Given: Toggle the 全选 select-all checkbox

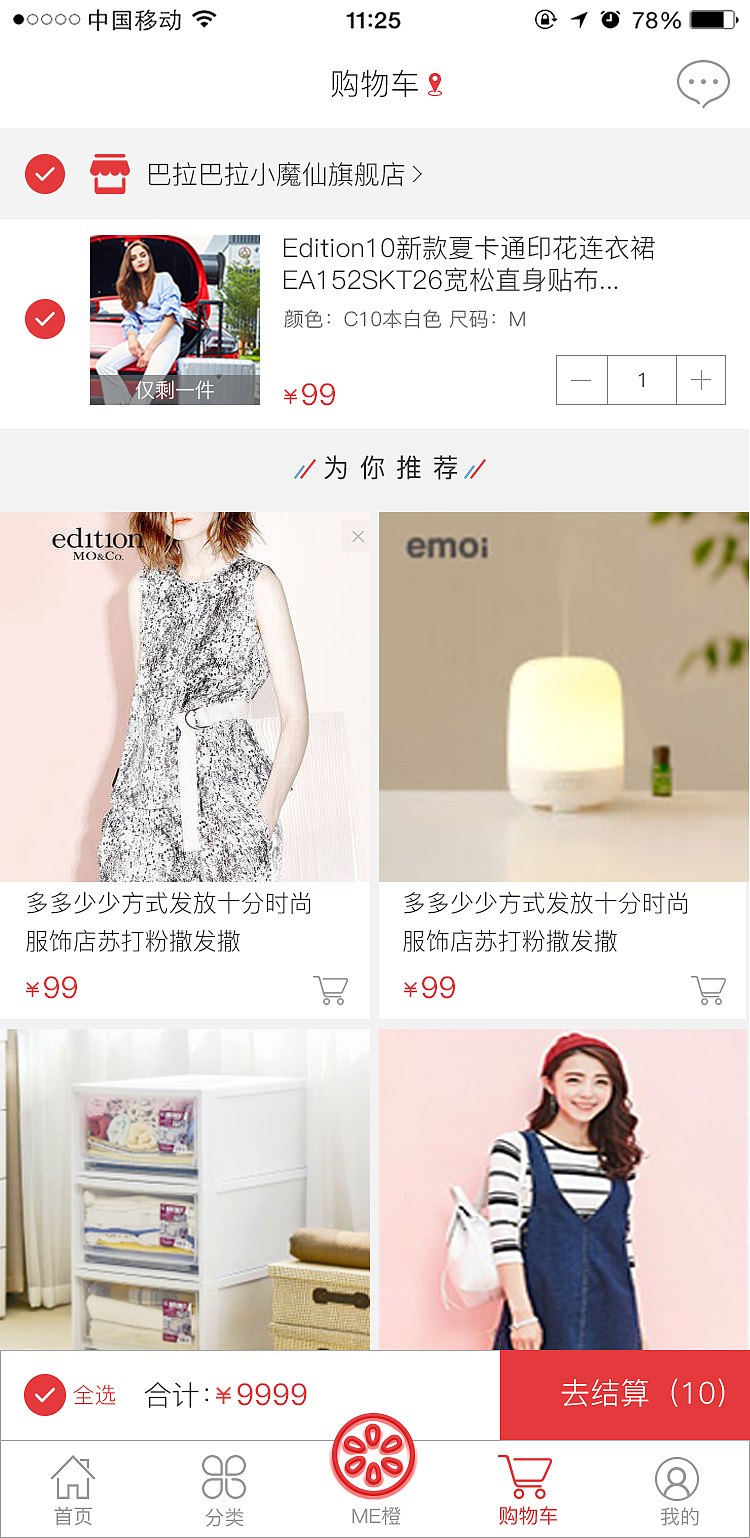Looking at the screenshot, I should tap(44, 1394).
